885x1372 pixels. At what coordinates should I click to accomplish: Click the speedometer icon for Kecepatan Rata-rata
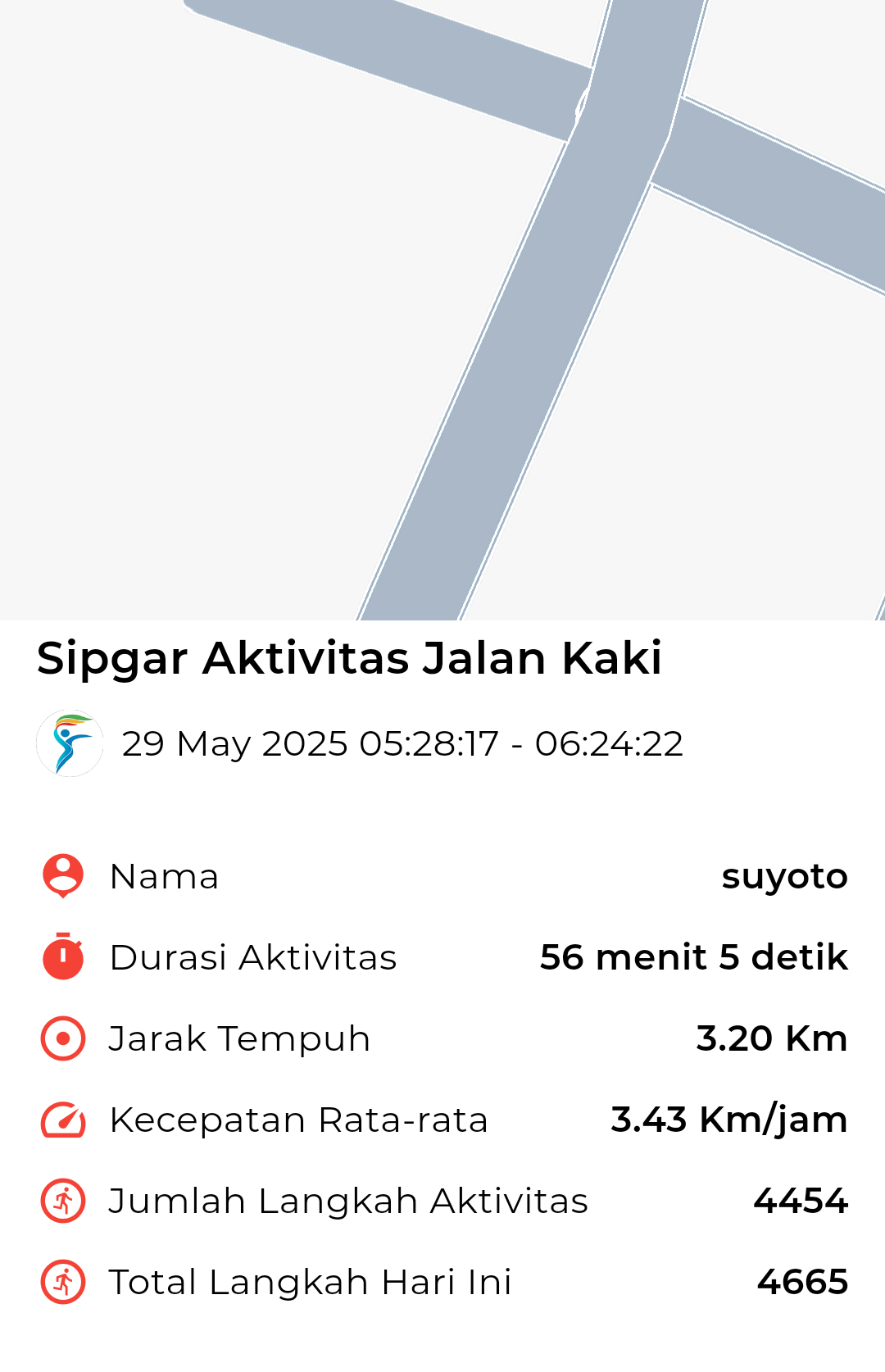[62, 1118]
